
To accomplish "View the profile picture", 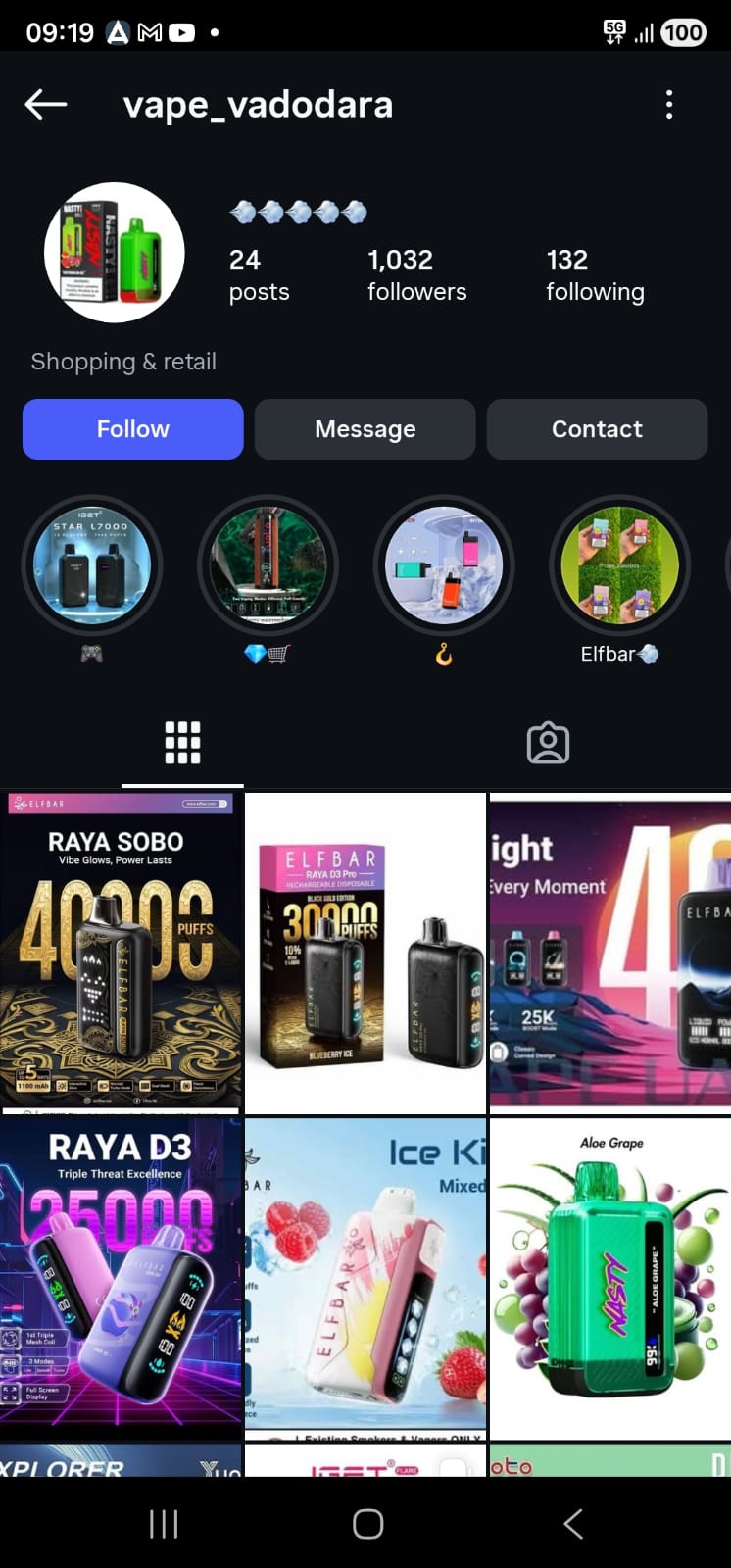I will 115,252.
